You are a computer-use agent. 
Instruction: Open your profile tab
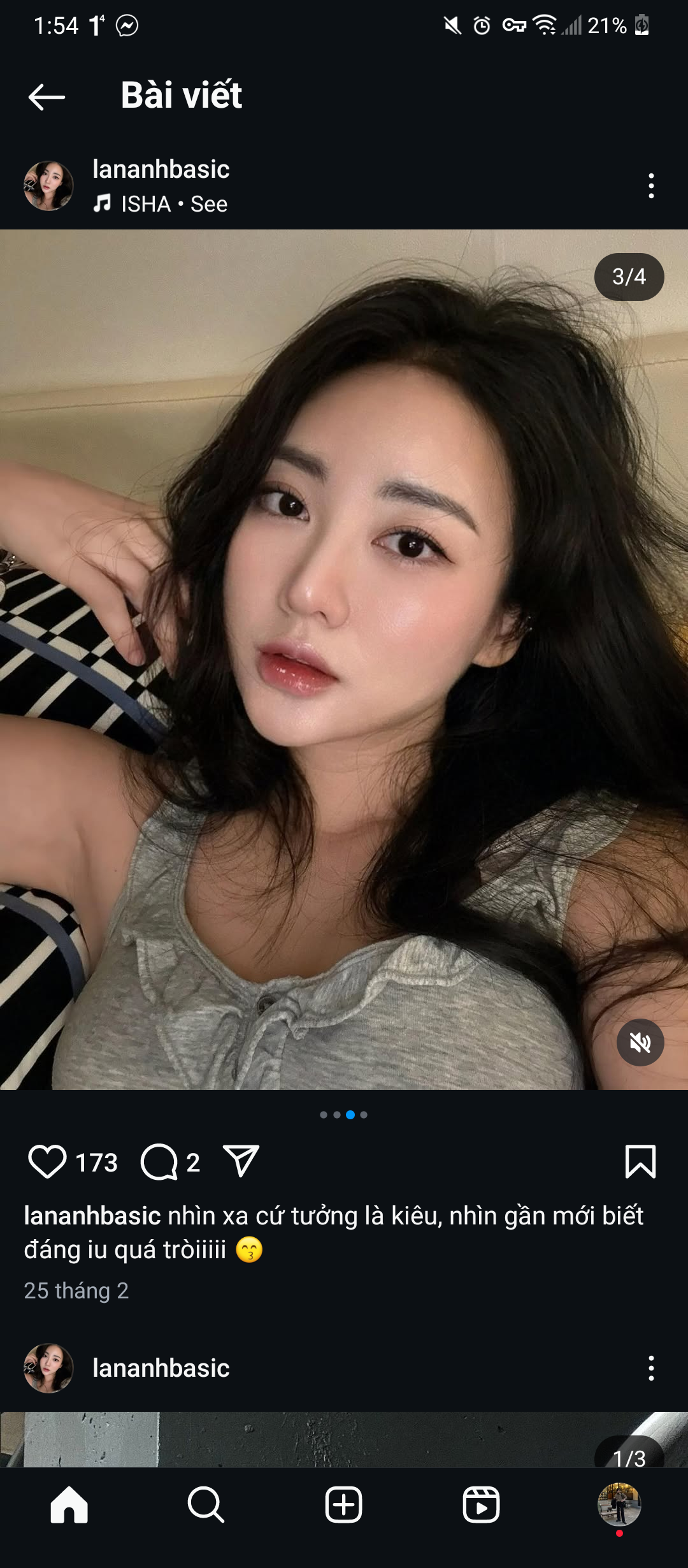619,1505
